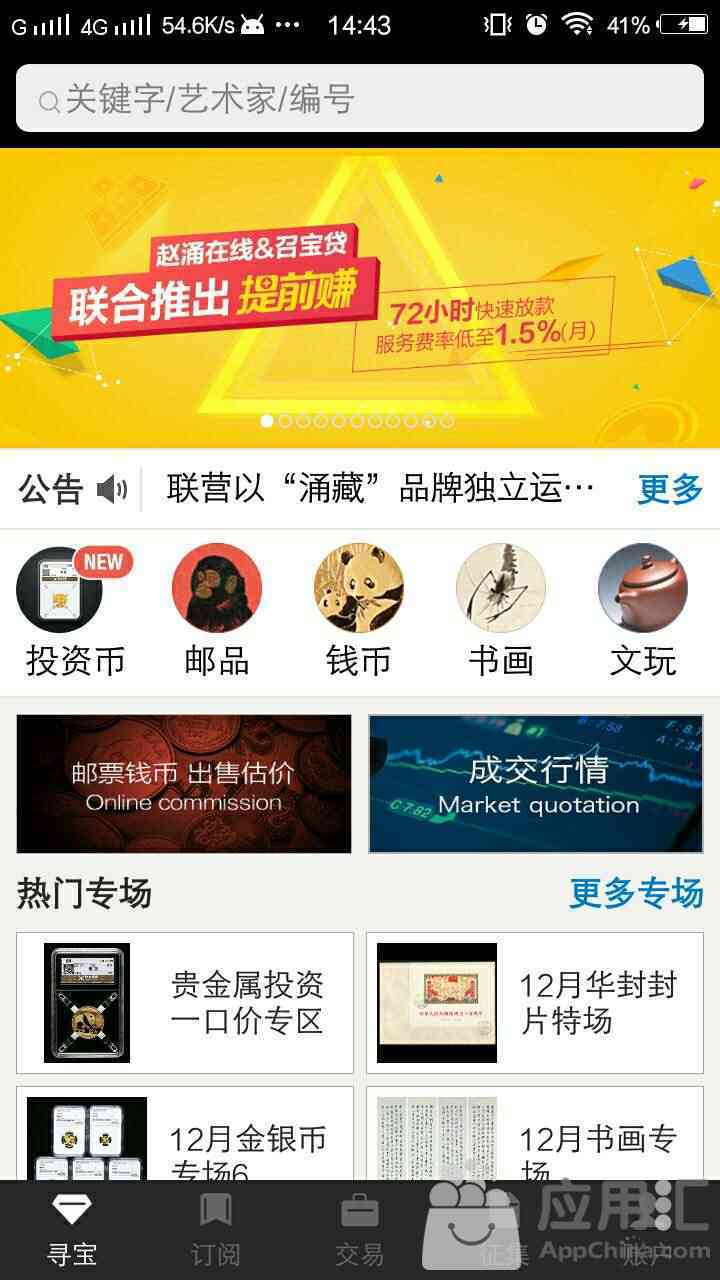View 成交行情 market quotation
This screenshot has height=1280, width=720.
536,784
